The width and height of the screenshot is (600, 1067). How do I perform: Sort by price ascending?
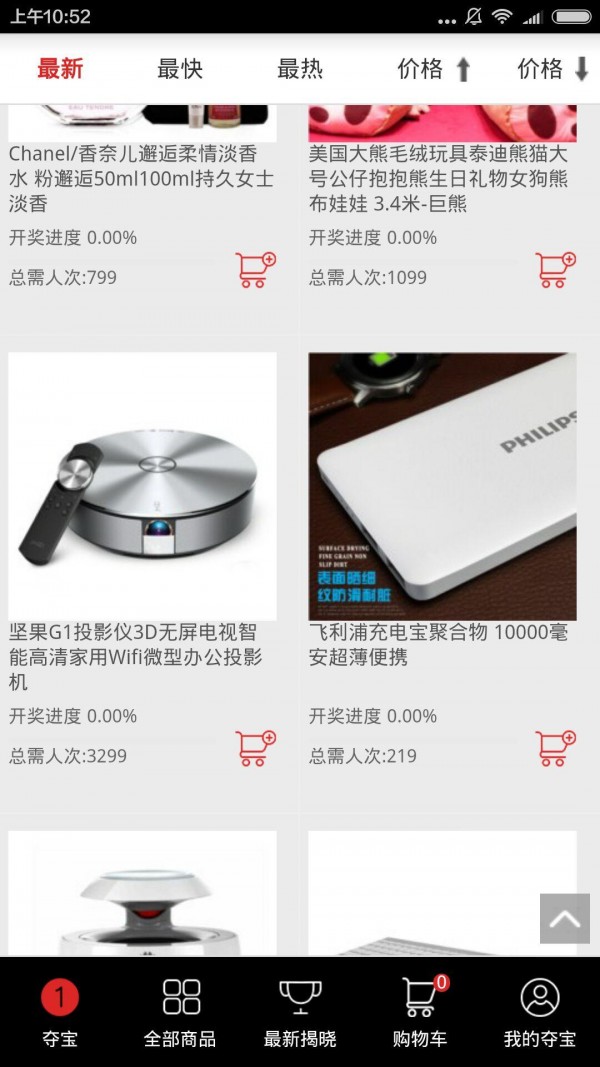coord(433,69)
